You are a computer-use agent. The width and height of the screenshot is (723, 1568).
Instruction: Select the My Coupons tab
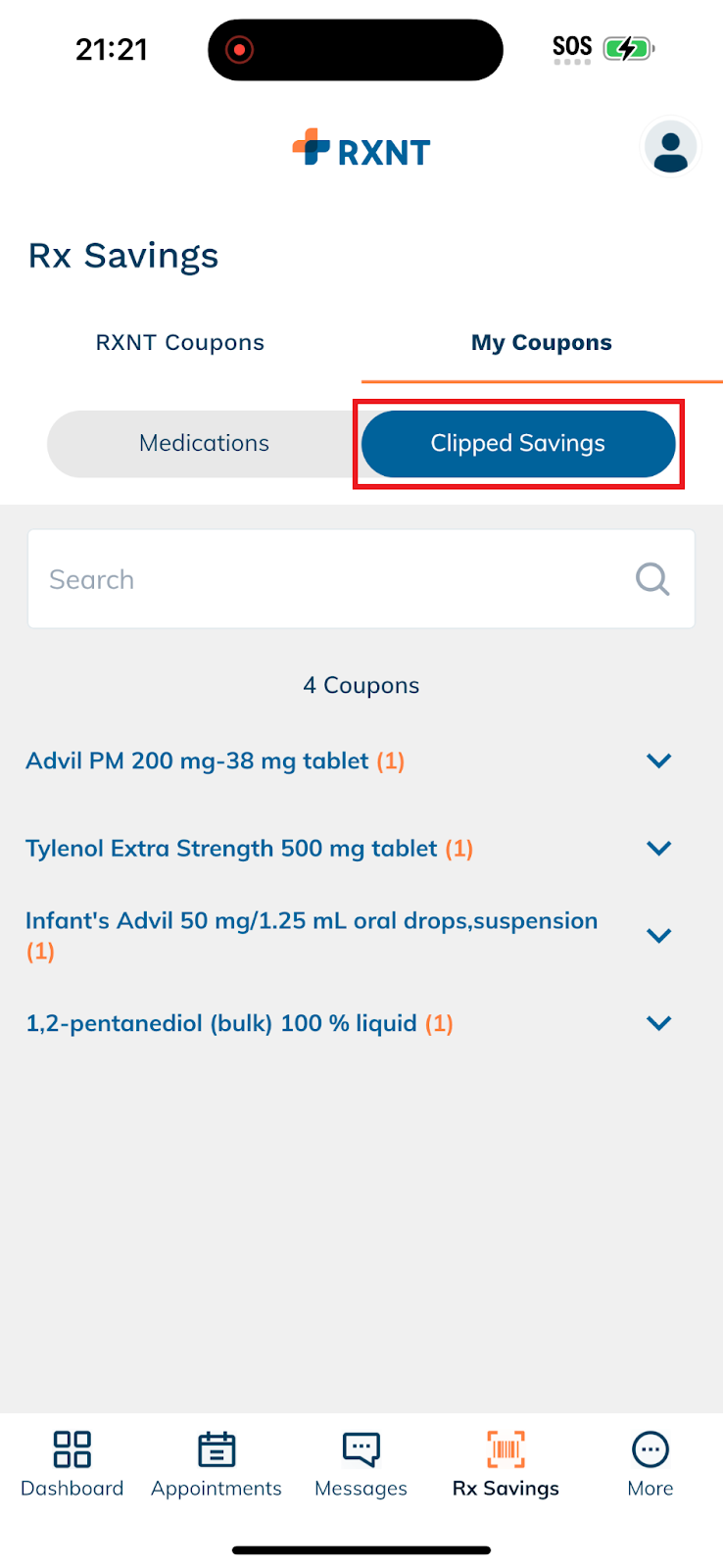click(x=542, y=343)
